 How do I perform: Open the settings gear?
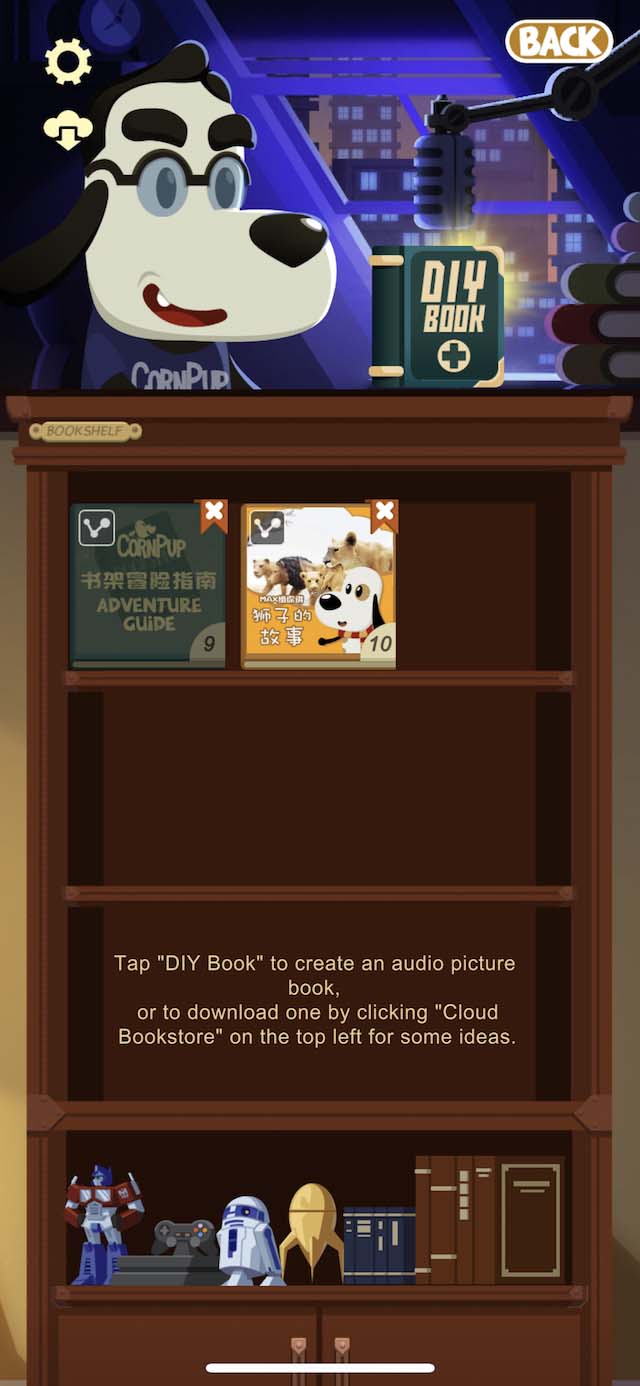click(x=68, y=62)
